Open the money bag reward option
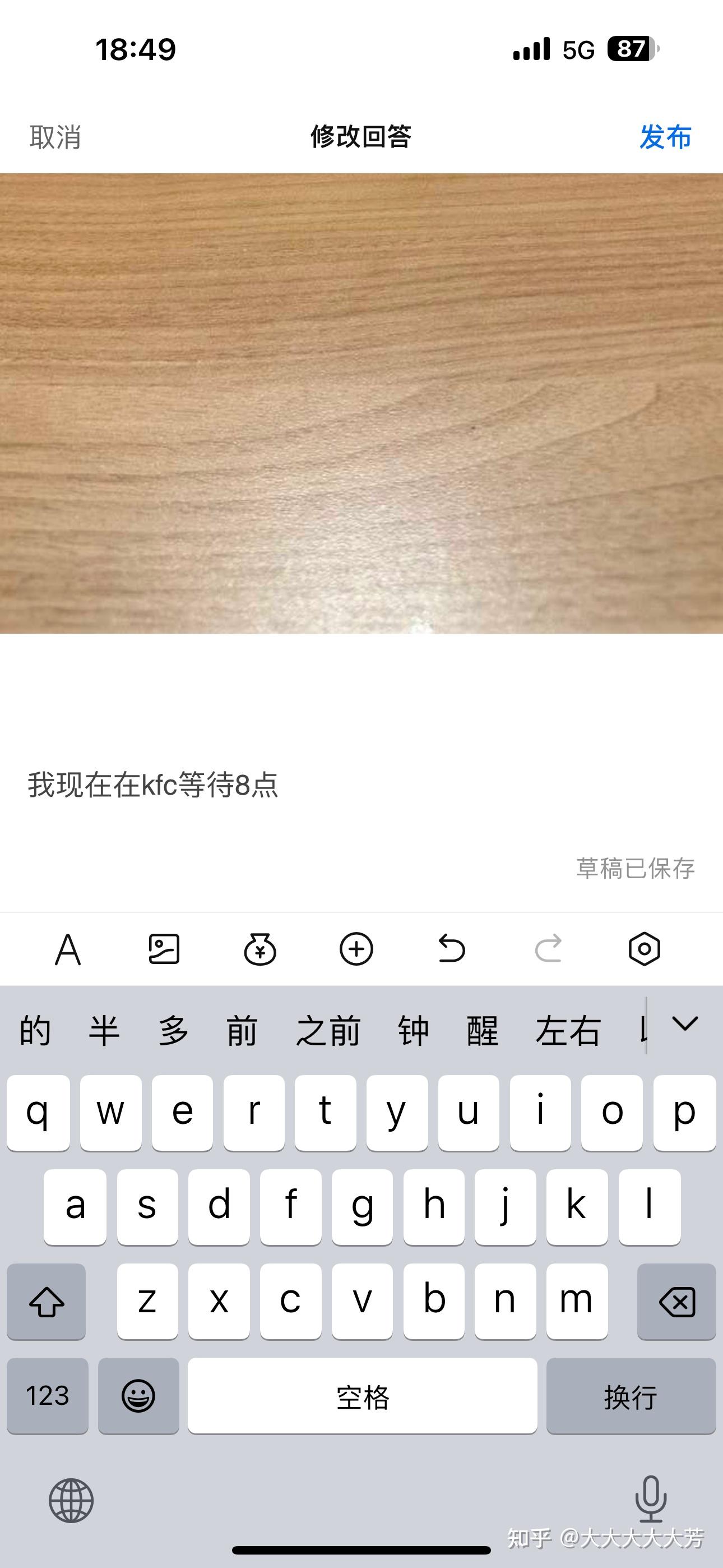This screenshot has width=723, height=1568. (260, 949)
